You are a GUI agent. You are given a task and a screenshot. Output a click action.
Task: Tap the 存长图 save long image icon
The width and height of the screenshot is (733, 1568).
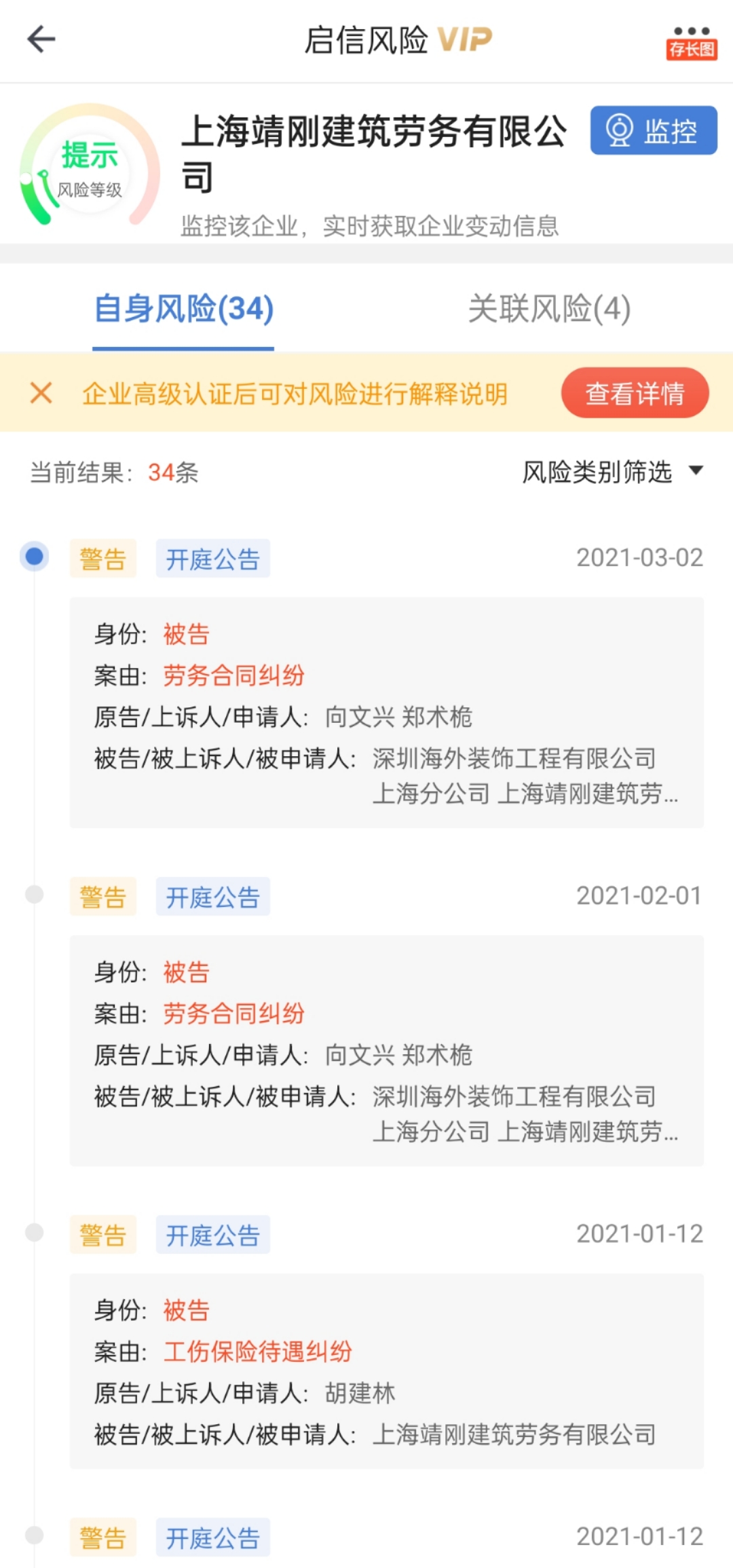[691, 43]
